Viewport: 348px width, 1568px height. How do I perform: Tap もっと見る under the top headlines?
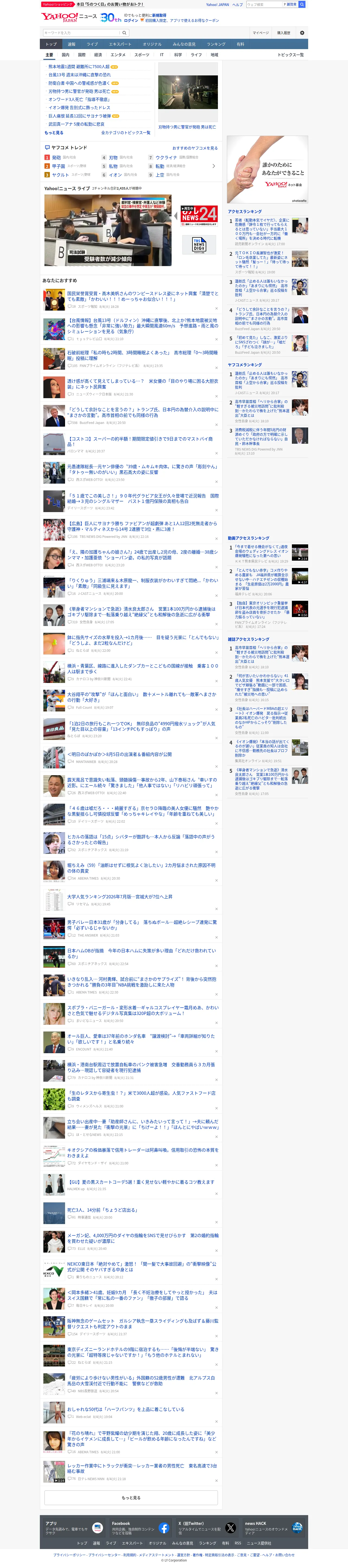point(54,132)
